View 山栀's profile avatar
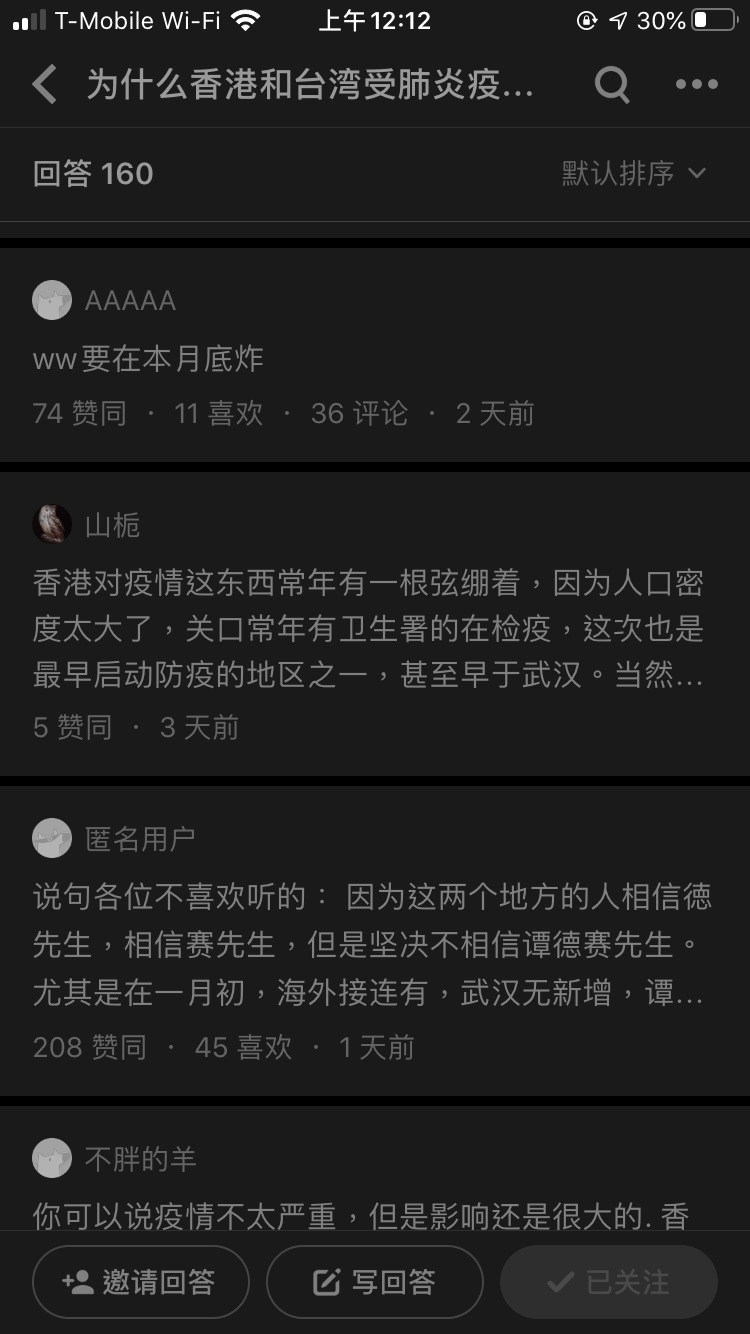 52,524
